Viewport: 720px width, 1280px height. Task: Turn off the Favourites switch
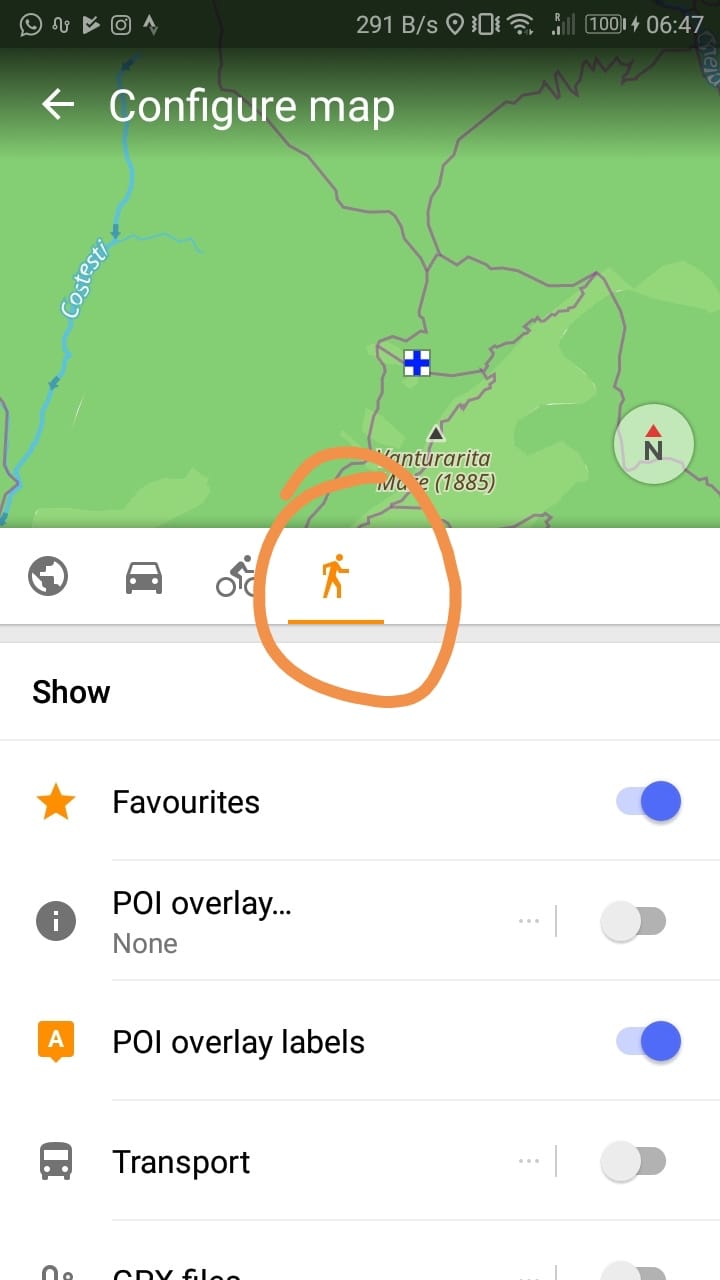(649, 802)
